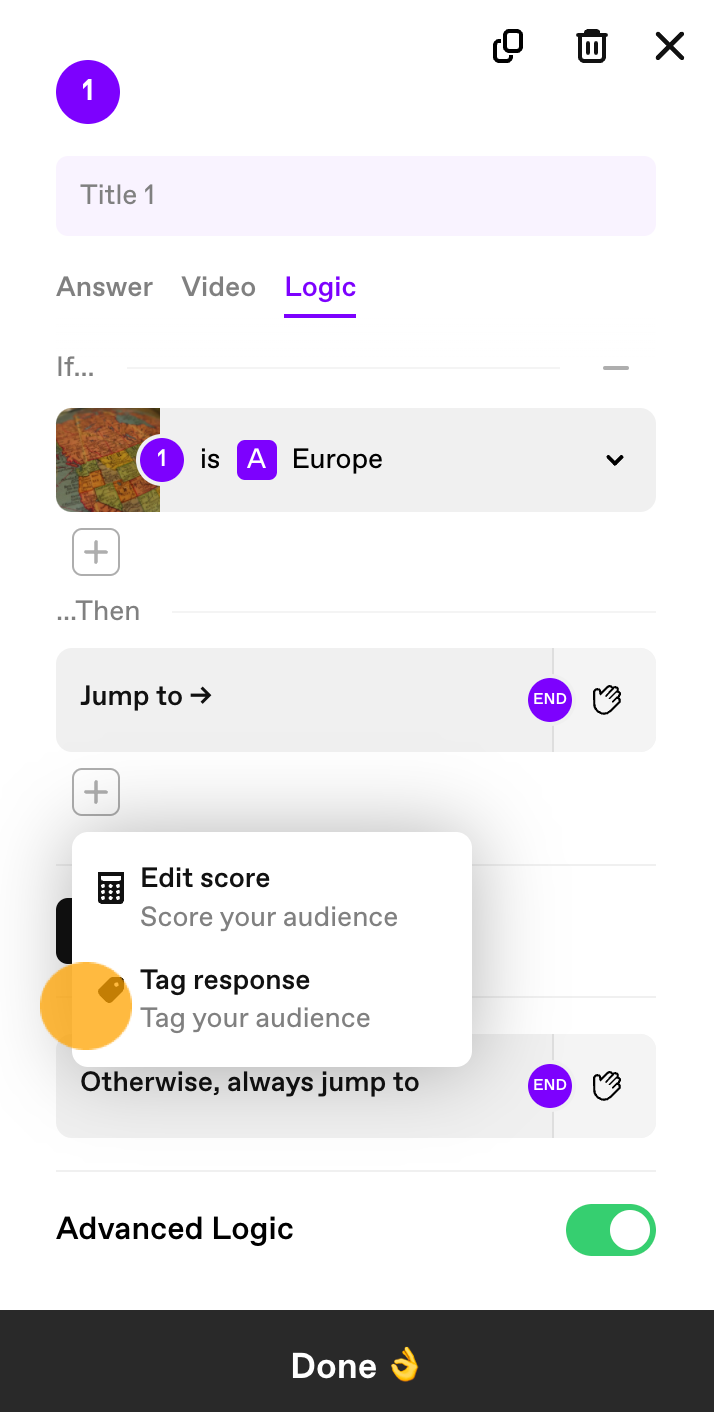Edit the Title 1 field
The width and height of the screenshot is (714, 1412).
pos(355,195)
